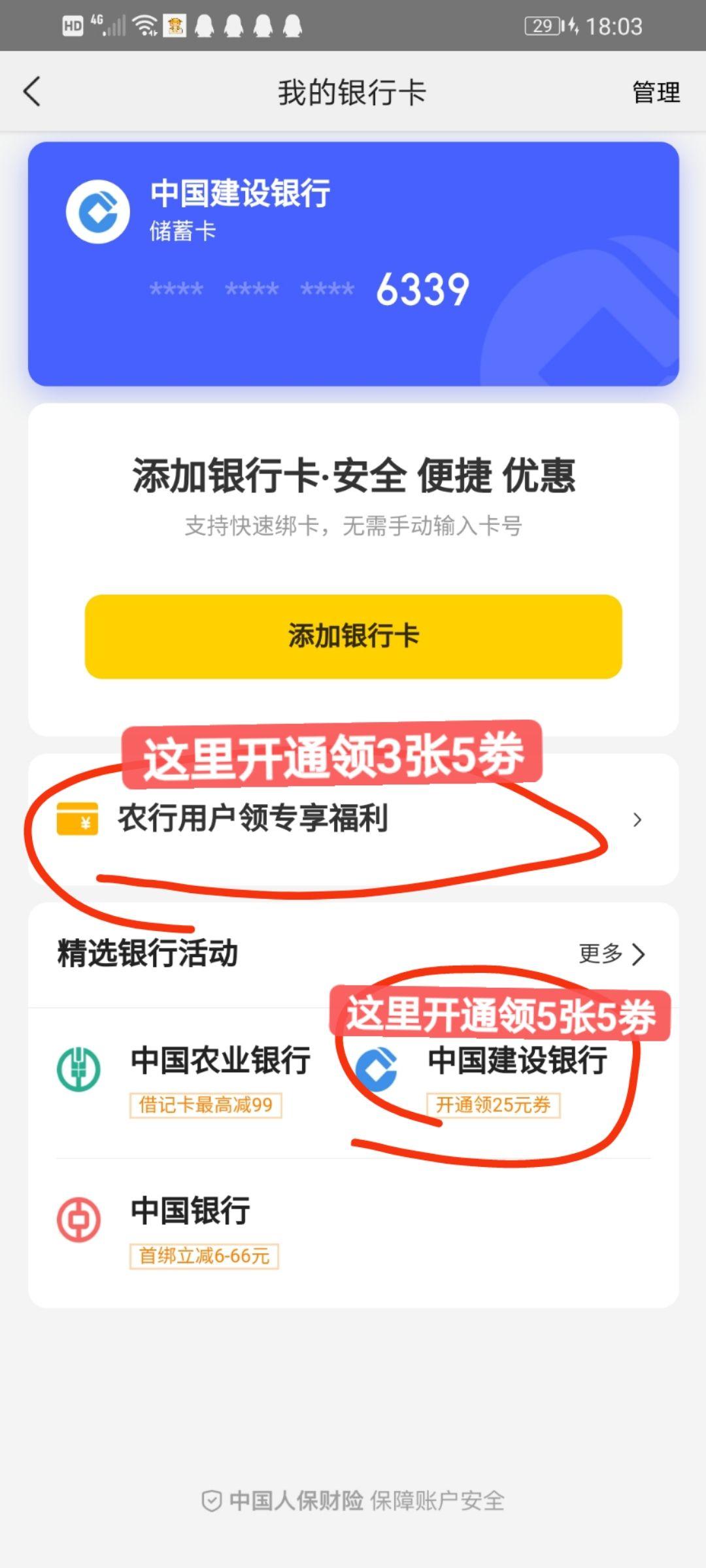
Task: Tap the yellow 添加银行卡 button
Action: click(x=353, y=636)
